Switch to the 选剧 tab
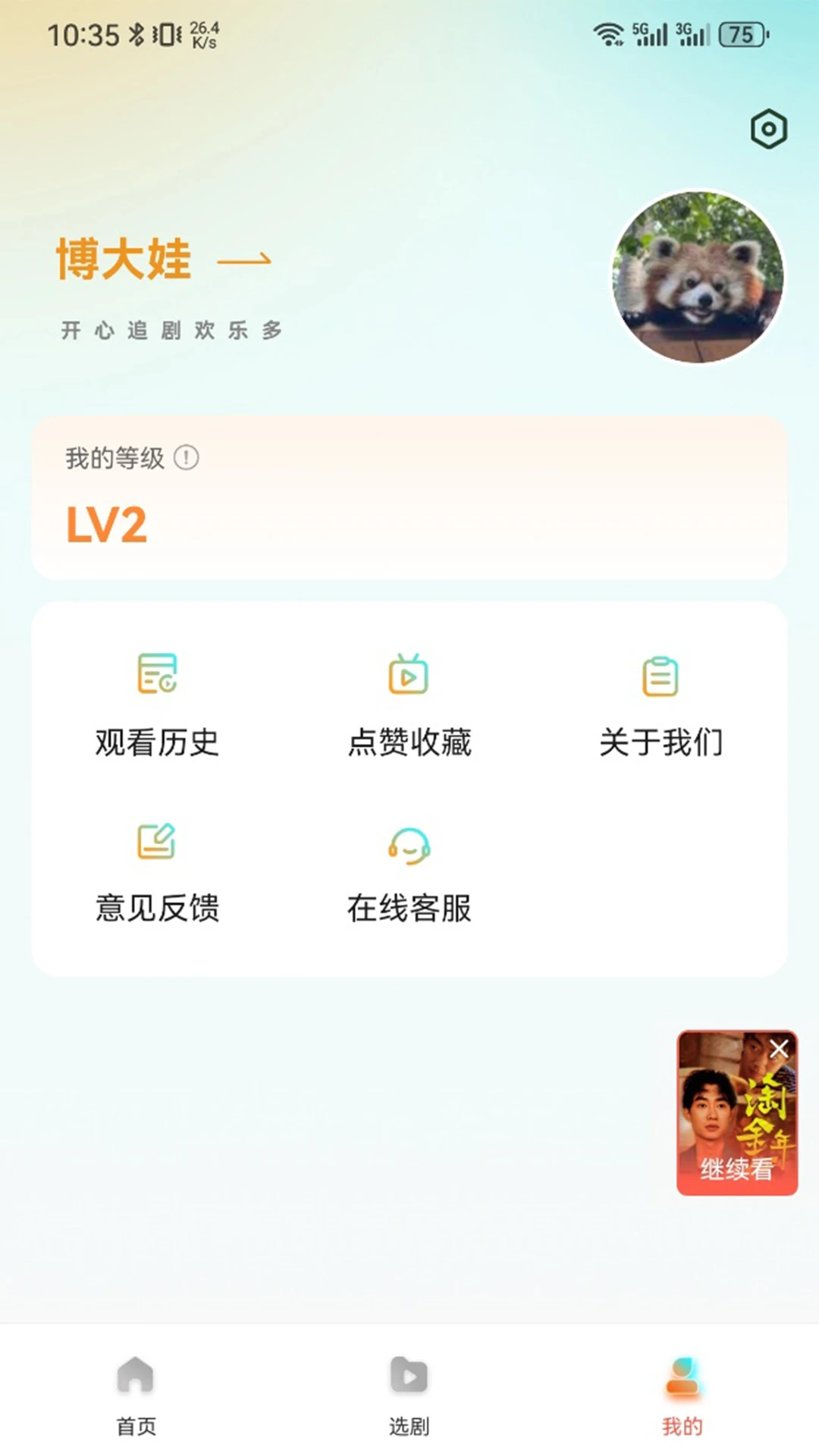 [x=409, y=1394]
